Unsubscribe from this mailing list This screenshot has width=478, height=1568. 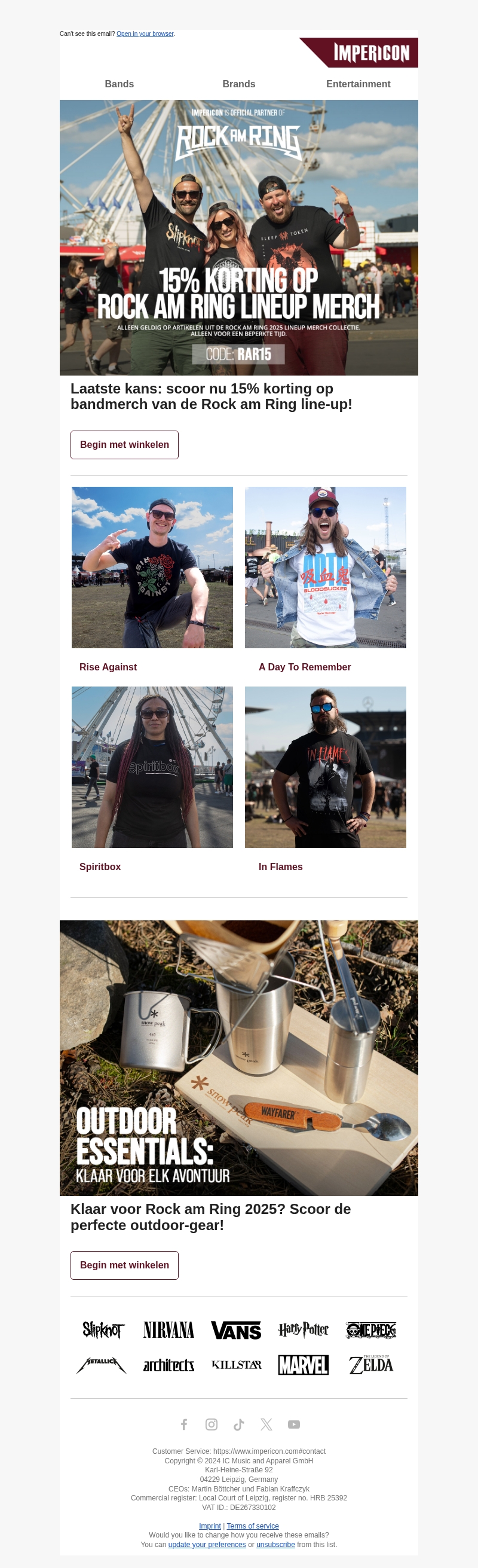click(275, 1545)
